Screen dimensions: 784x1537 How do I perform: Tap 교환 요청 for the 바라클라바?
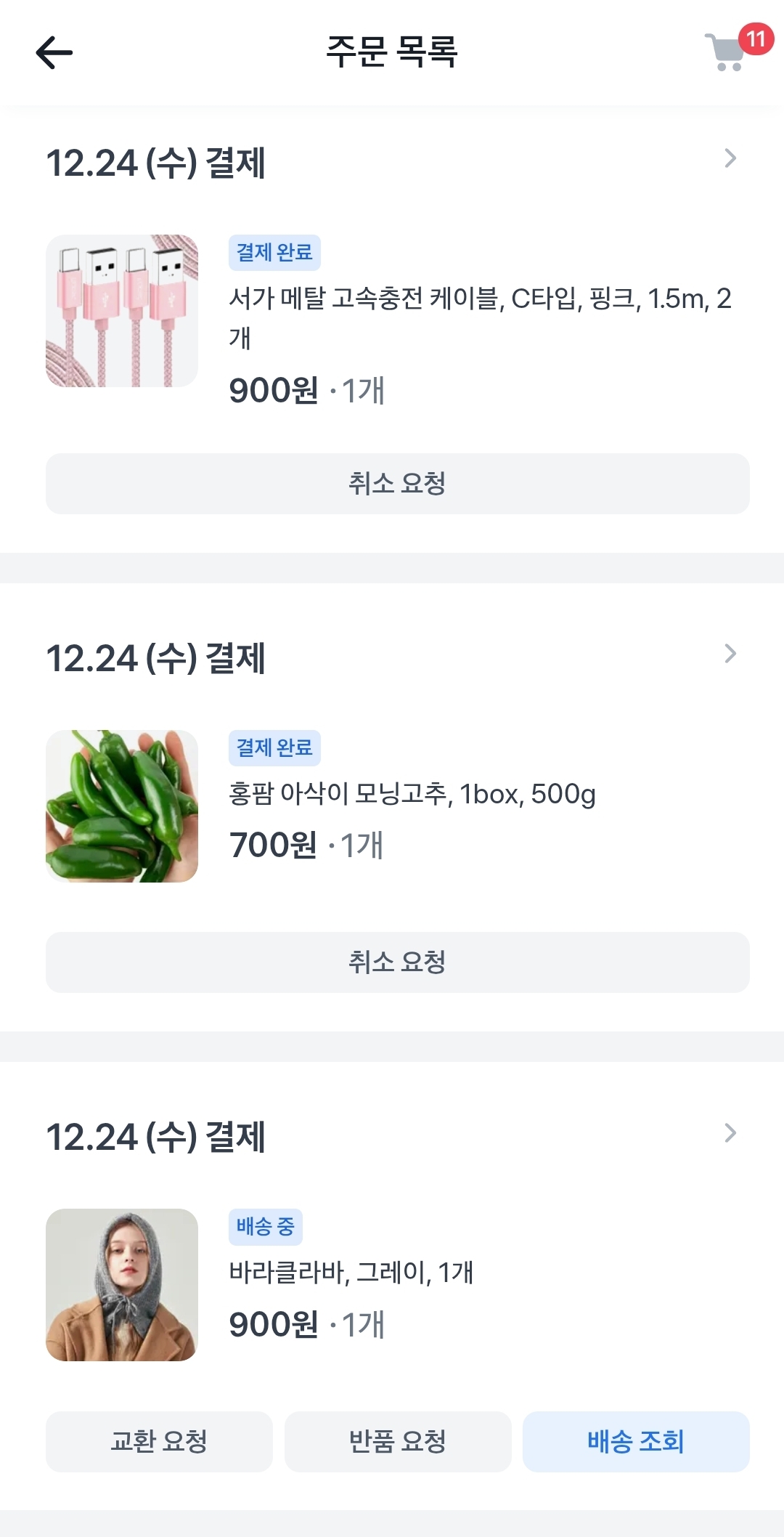[x=159, y=1442]
